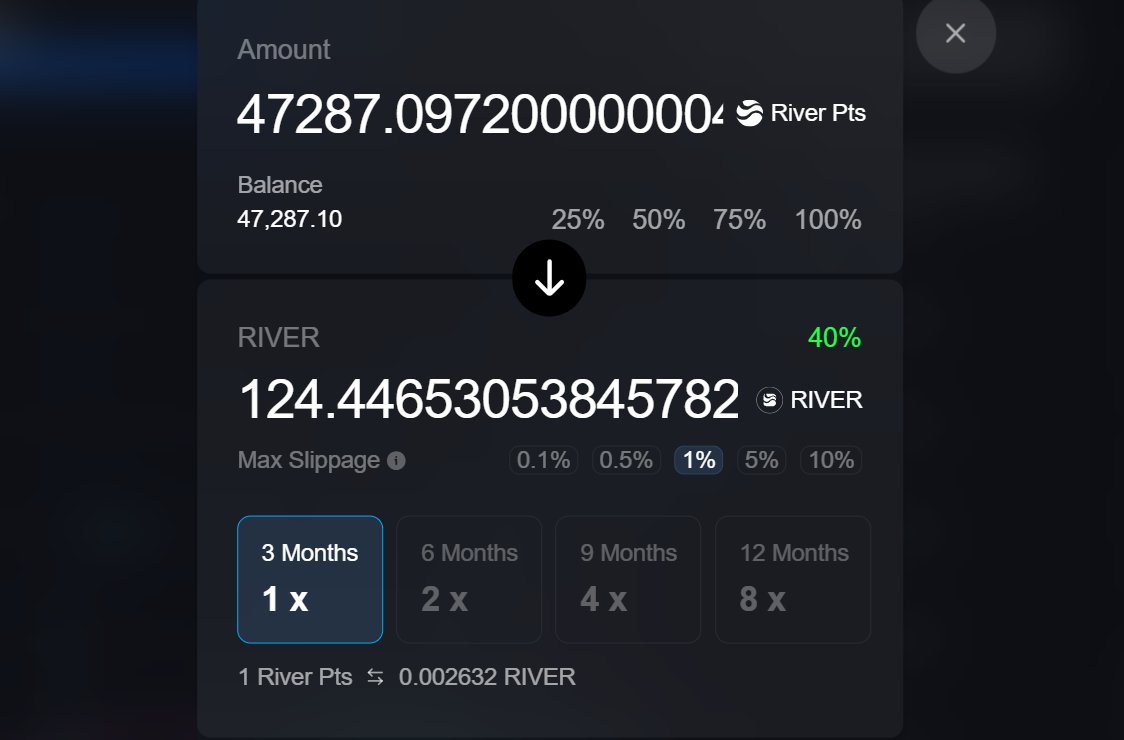This screenshot has height=740, width=1124.
Task: Flip the River Pts to RIVER rate
Action: (x=375, y=677)
